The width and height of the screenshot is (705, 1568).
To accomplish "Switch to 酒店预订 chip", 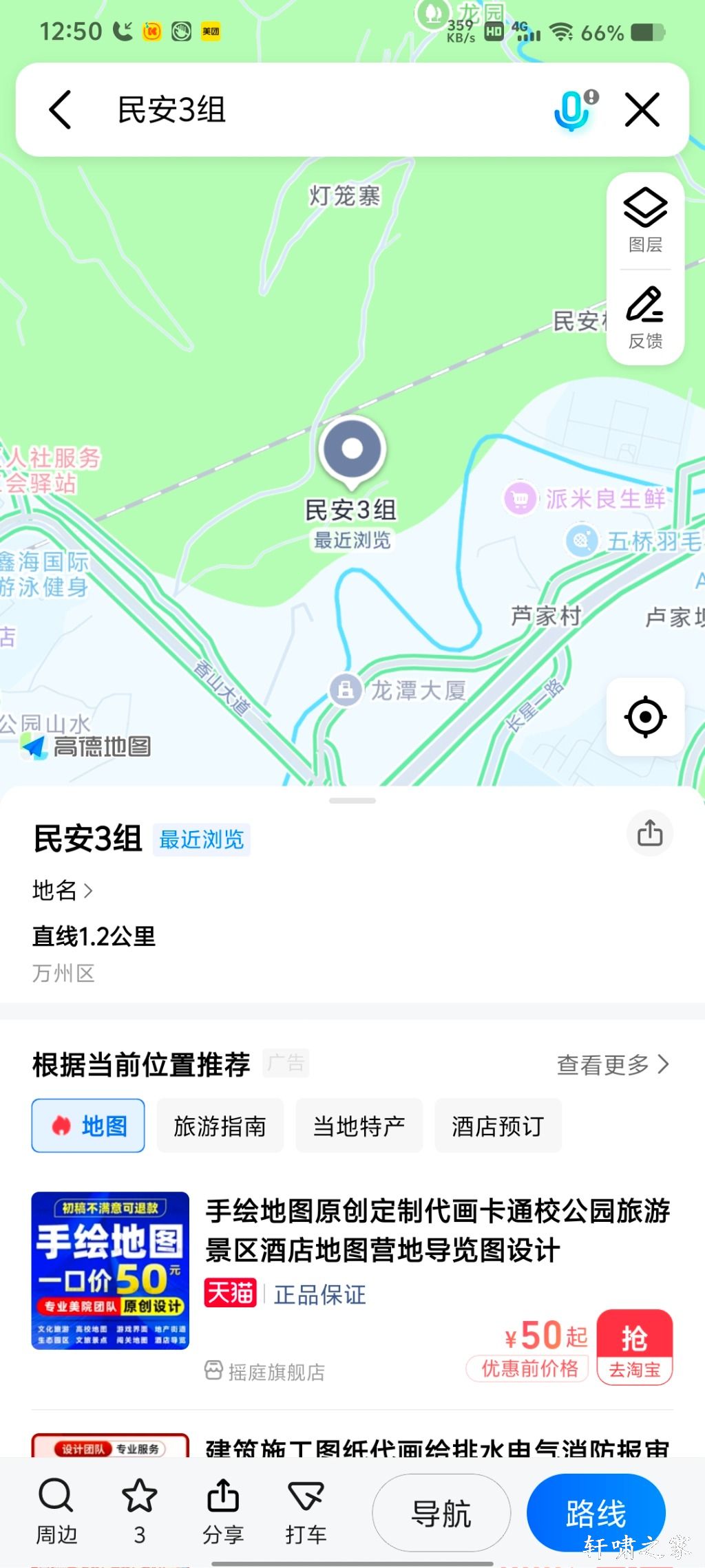I will tap(498, 1126).
